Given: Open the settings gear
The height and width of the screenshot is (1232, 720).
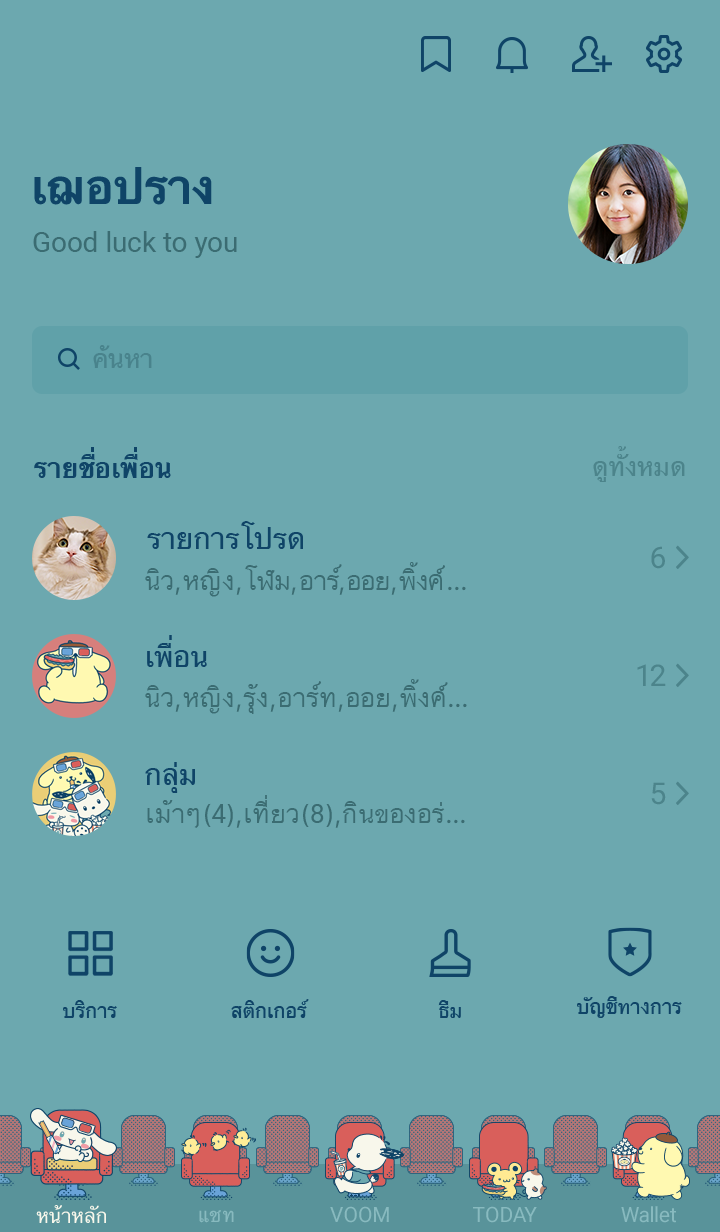Looking at the screenshot, I should (x=664, y=55).
